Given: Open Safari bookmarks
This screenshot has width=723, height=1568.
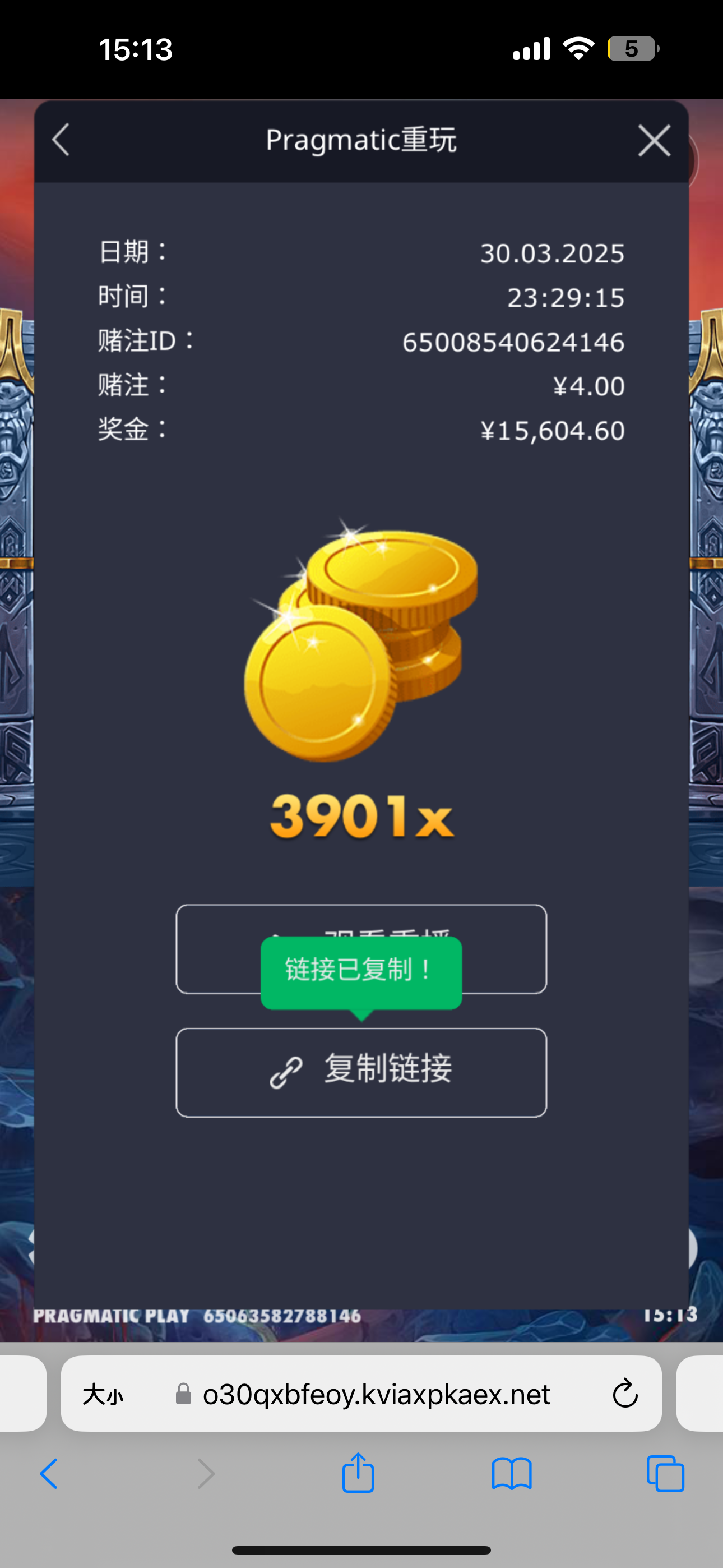Looking at the screenshot, I should (511, 1474).
